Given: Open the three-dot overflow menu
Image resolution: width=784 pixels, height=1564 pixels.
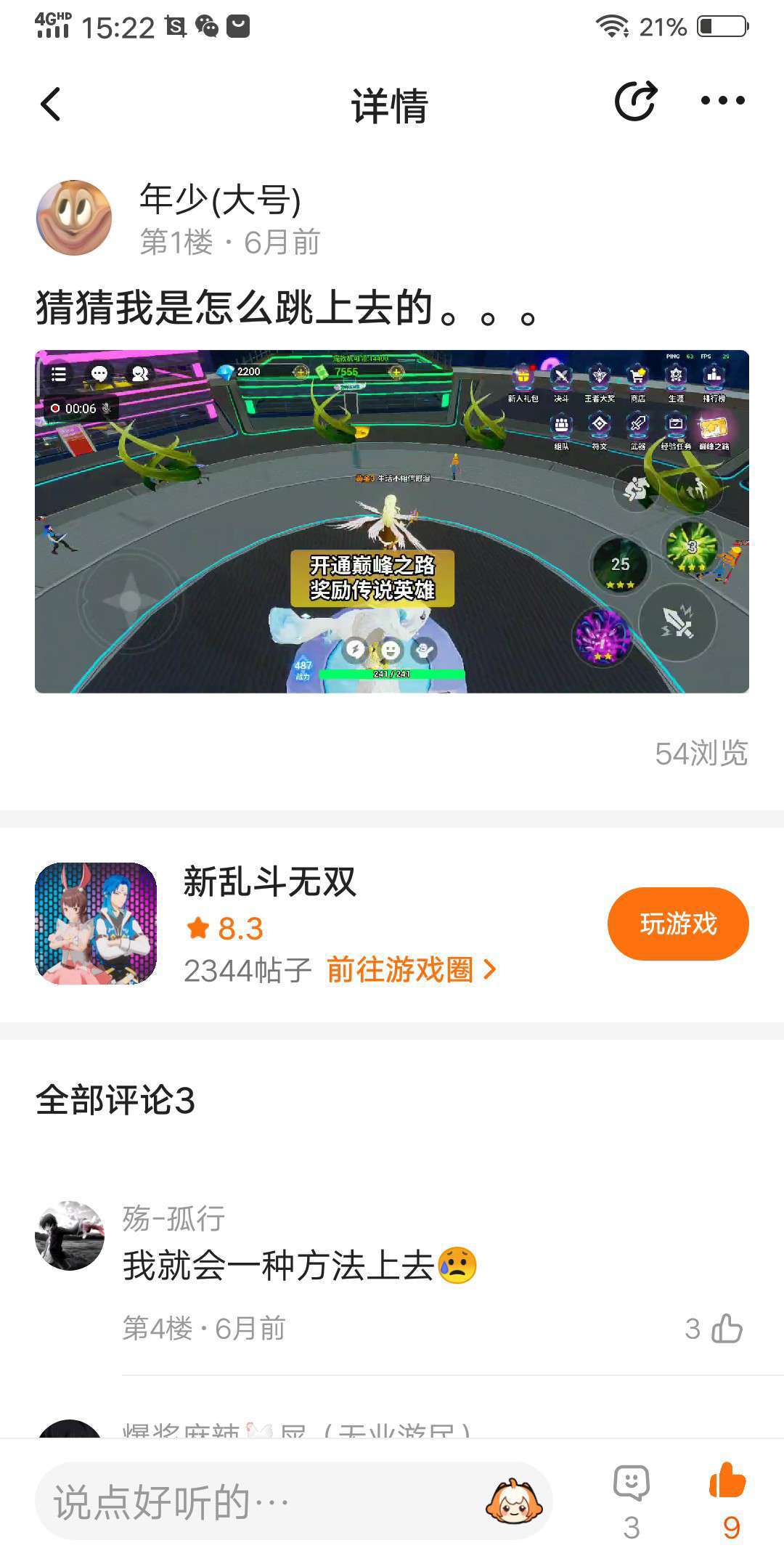Looking at the screenshot, I should pyautogui.click(x=722, y=101).
